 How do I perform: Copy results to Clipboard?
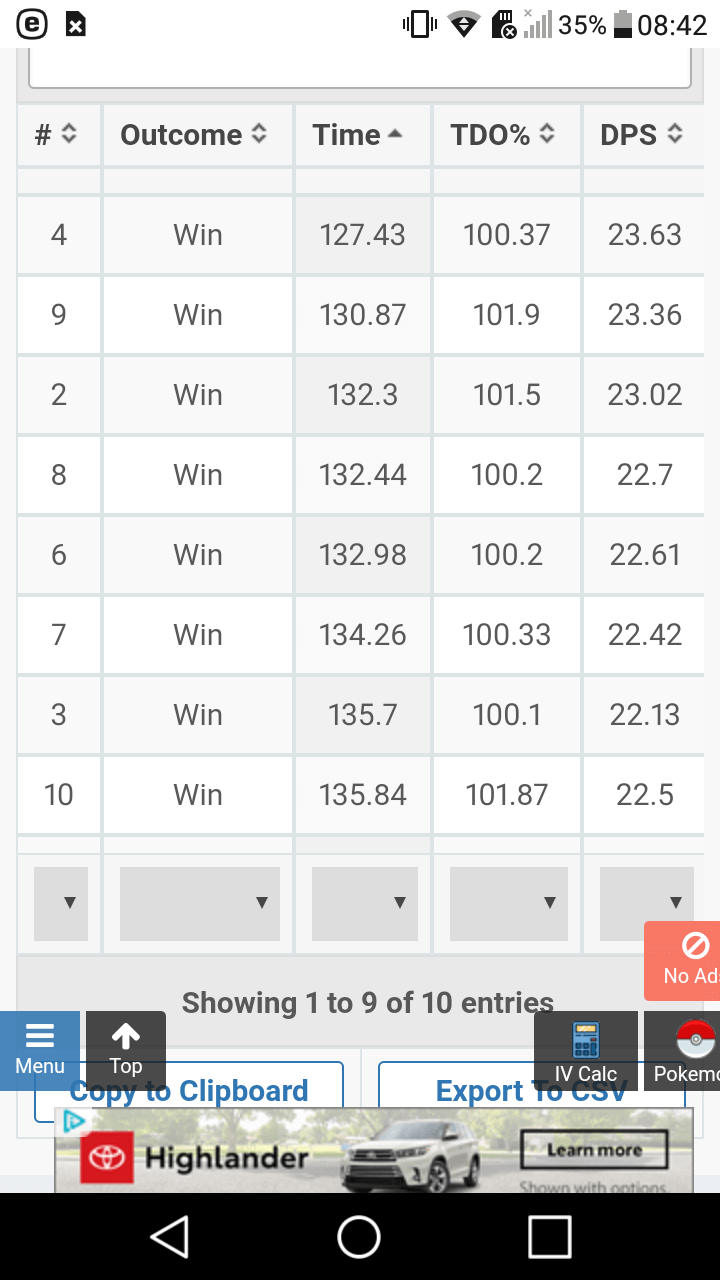click(189, 1091)
